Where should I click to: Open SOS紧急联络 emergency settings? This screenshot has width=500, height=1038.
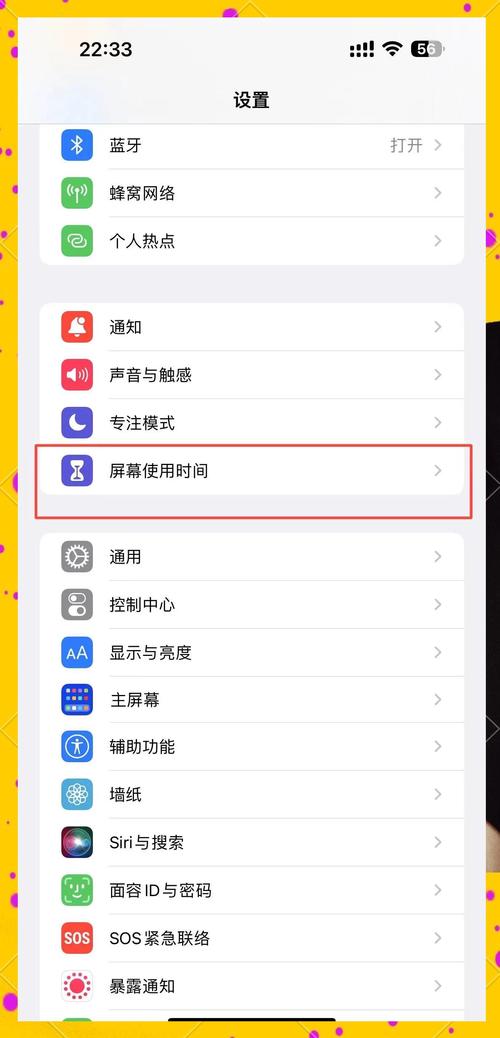(252, 938)
